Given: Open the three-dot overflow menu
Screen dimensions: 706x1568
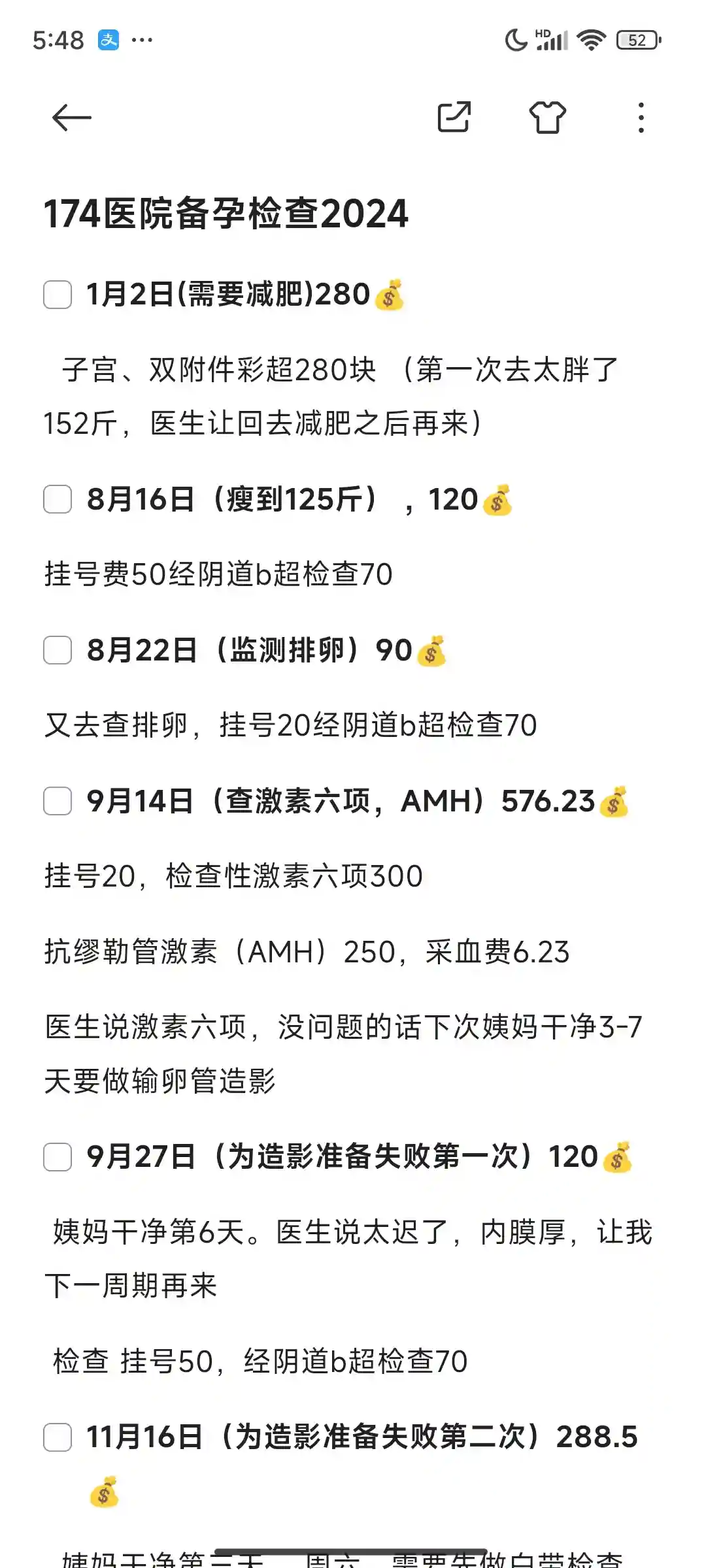Looking at the screenshot, I should (x=641, y=118).
